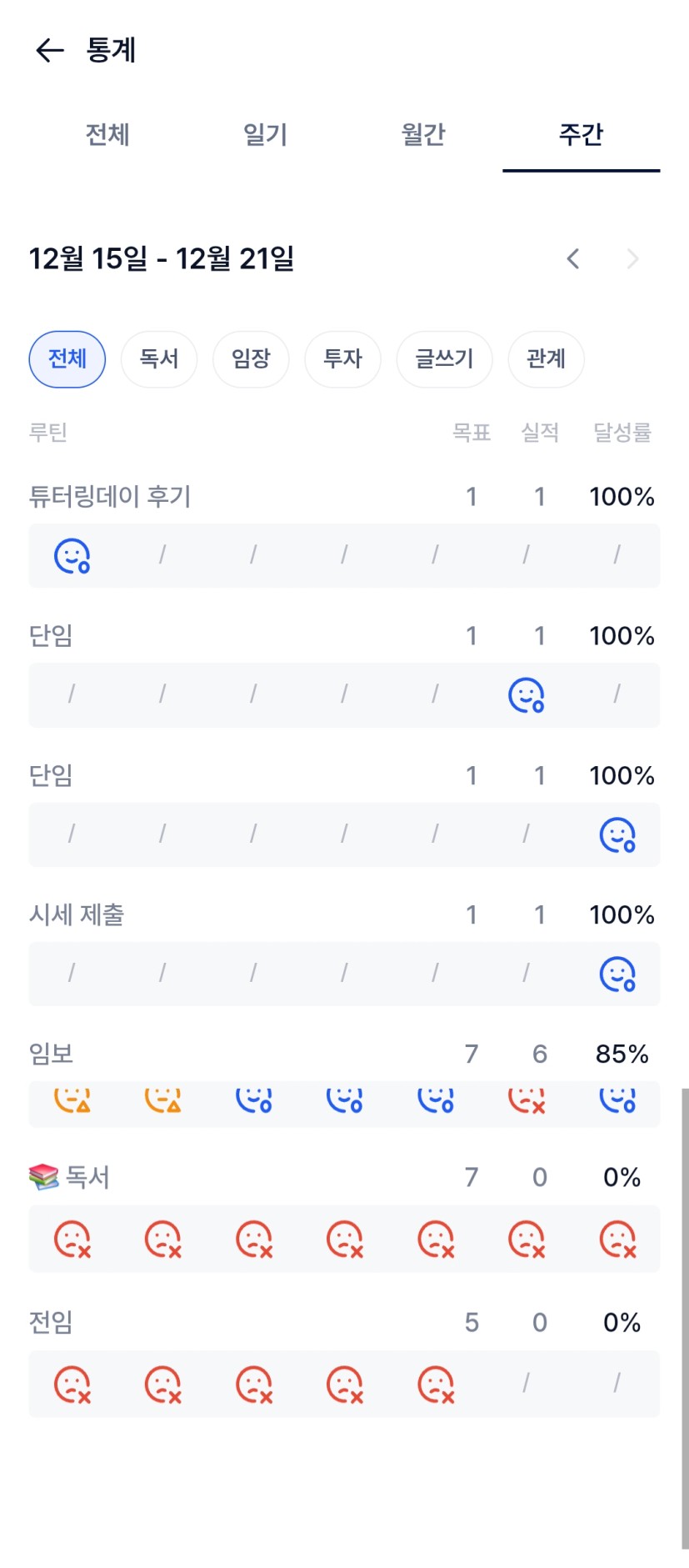The height and width of the screenshot is (1568, 689).
Task: Go to the previous week
Action: [573, 258]
